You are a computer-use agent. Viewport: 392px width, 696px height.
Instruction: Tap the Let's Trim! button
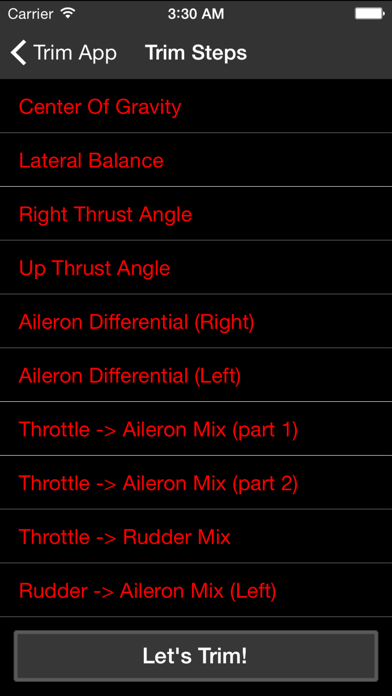(196, 656)
